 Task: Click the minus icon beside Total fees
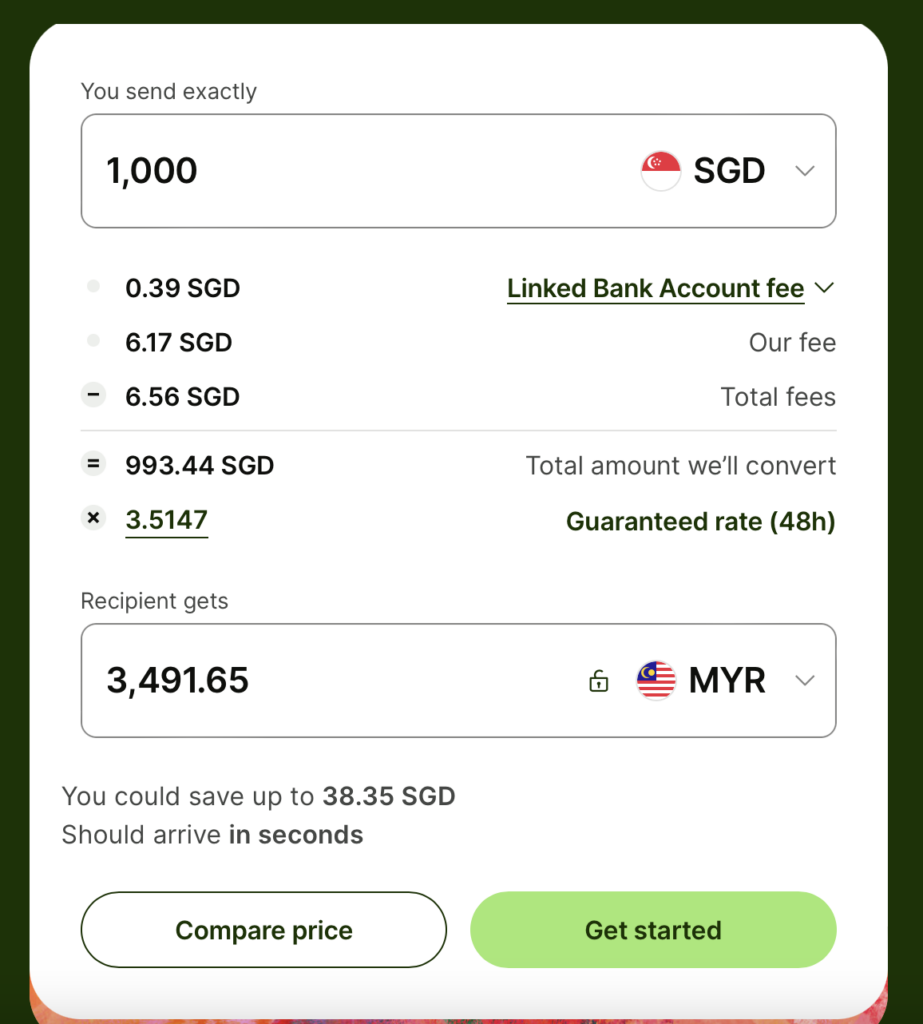tap(93, 395)
